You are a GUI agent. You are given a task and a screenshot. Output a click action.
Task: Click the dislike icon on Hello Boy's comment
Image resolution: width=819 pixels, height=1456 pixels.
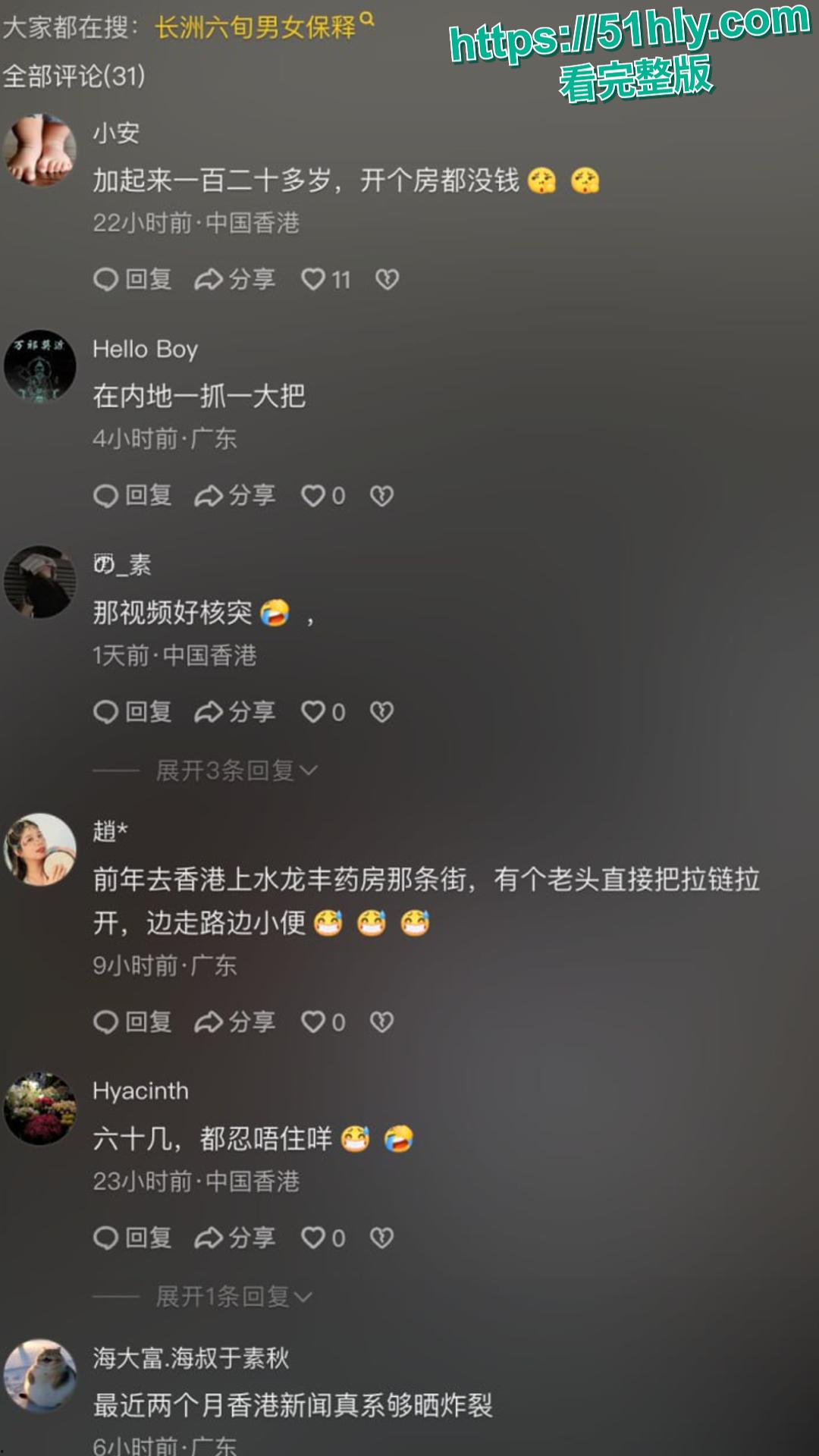(x=382, y=496)
